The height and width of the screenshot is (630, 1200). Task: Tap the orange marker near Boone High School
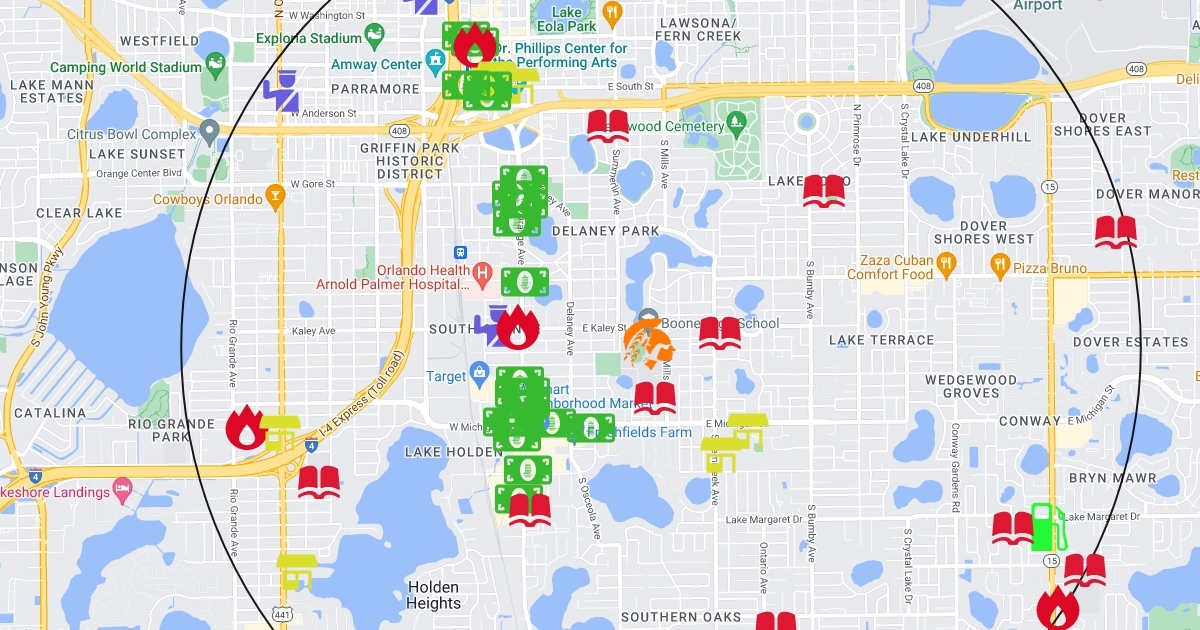pos(648,345)
